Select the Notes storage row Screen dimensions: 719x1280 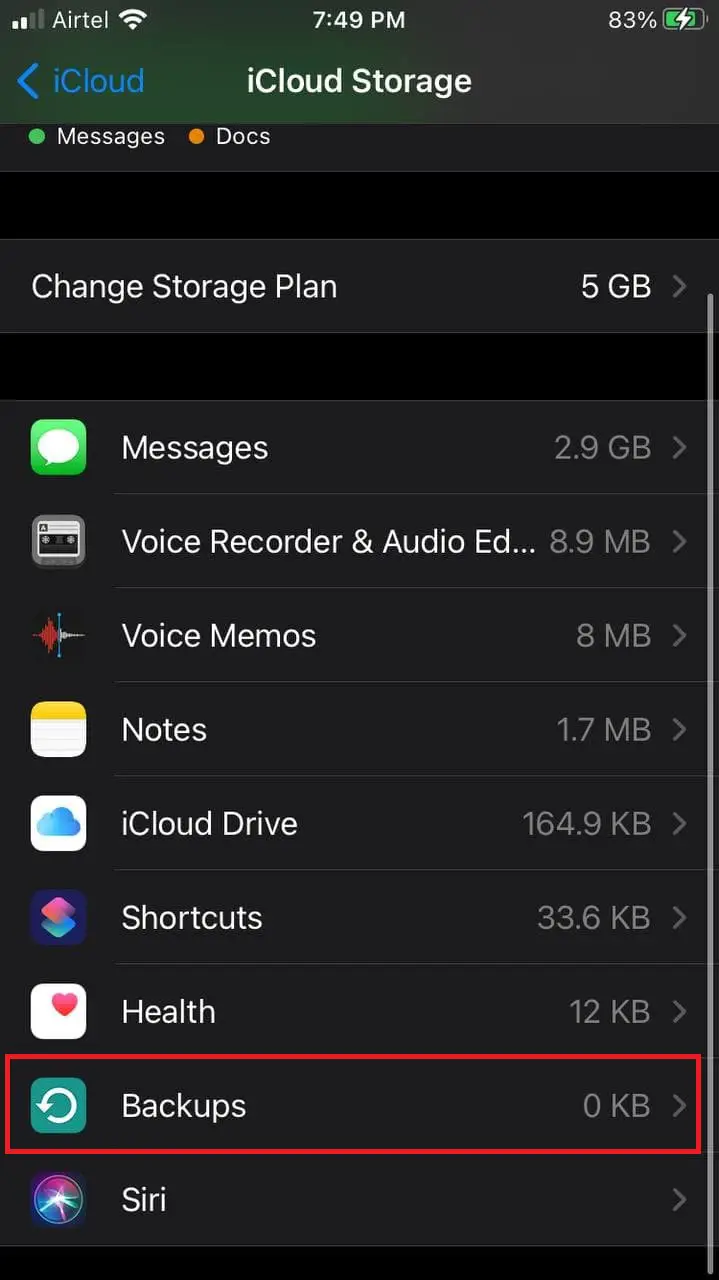point(359,729)
